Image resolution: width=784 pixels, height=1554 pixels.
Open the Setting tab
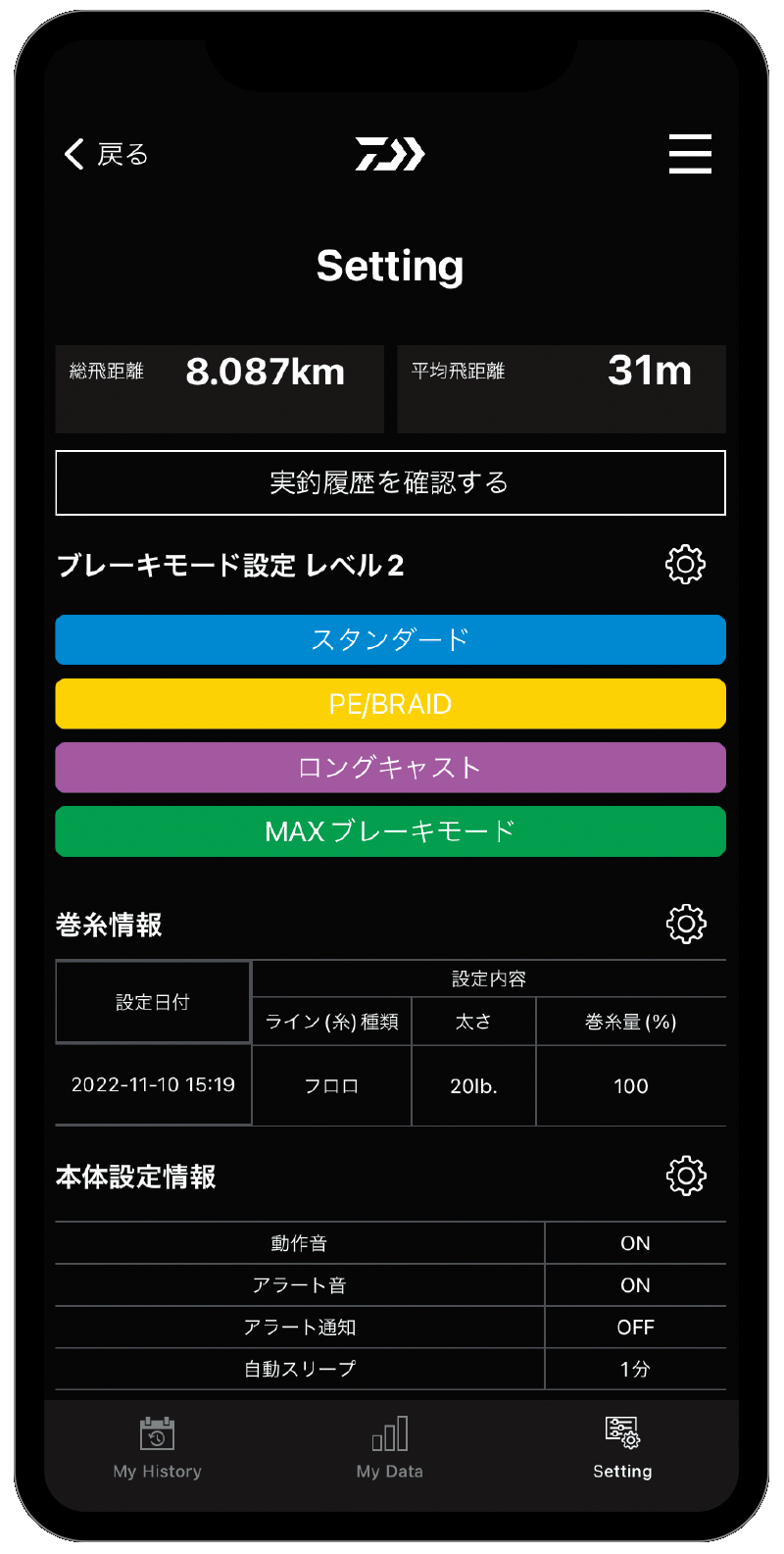622,1448
